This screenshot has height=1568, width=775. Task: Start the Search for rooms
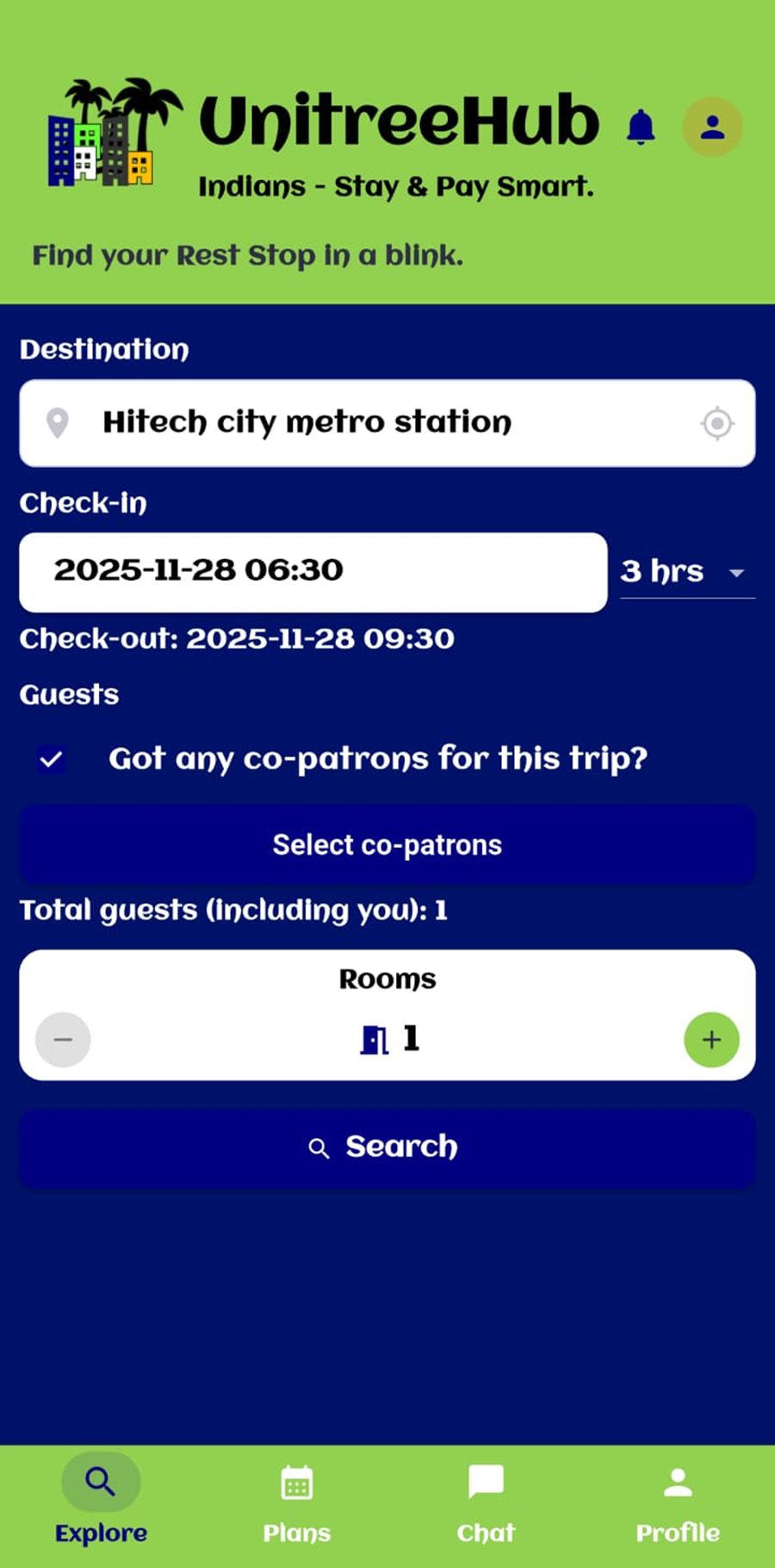click(387, 1148)
